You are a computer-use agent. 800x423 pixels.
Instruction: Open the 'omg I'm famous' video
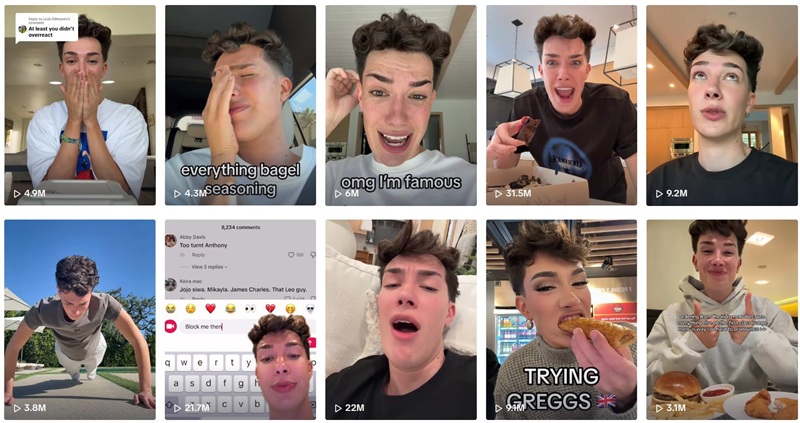[400, 105]
